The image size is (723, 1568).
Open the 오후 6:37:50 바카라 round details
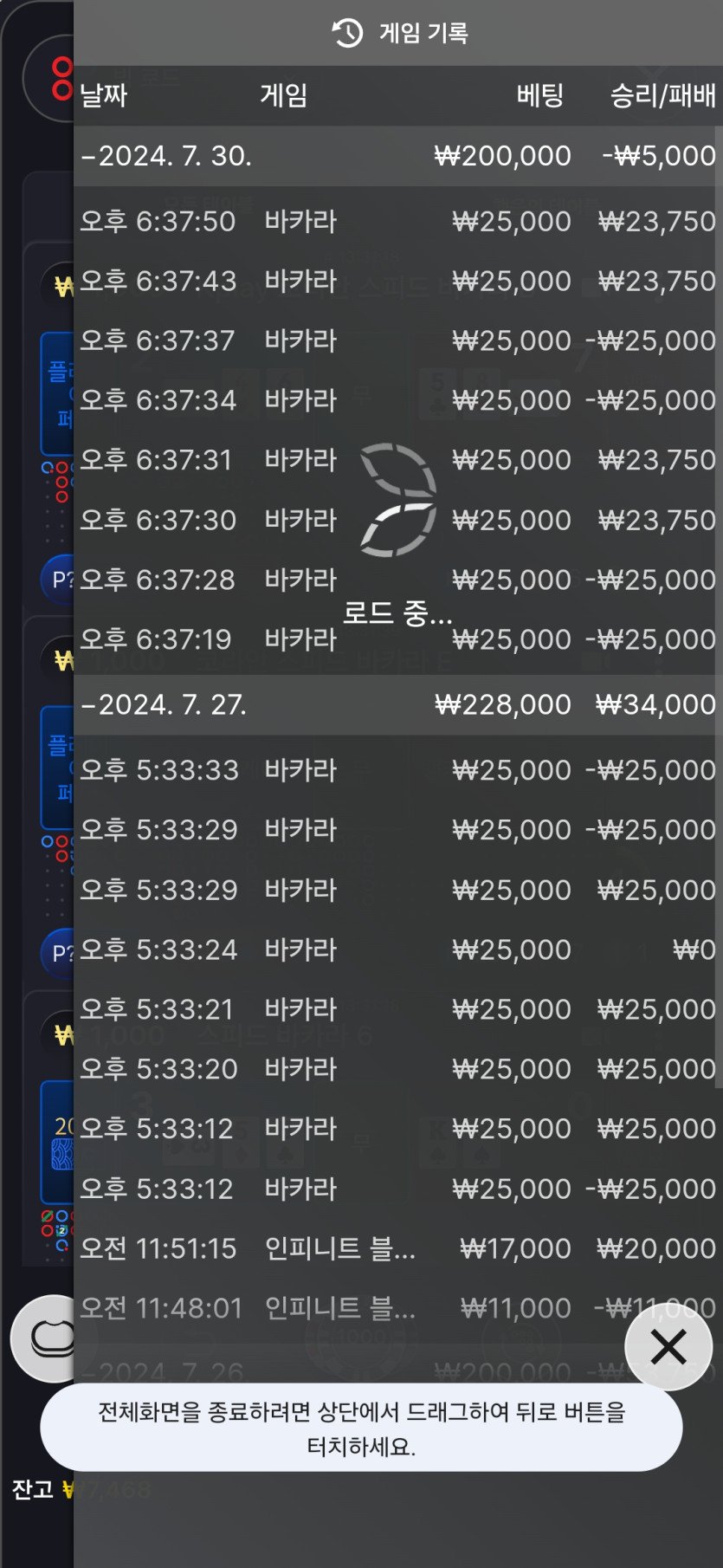coord(397,221)
